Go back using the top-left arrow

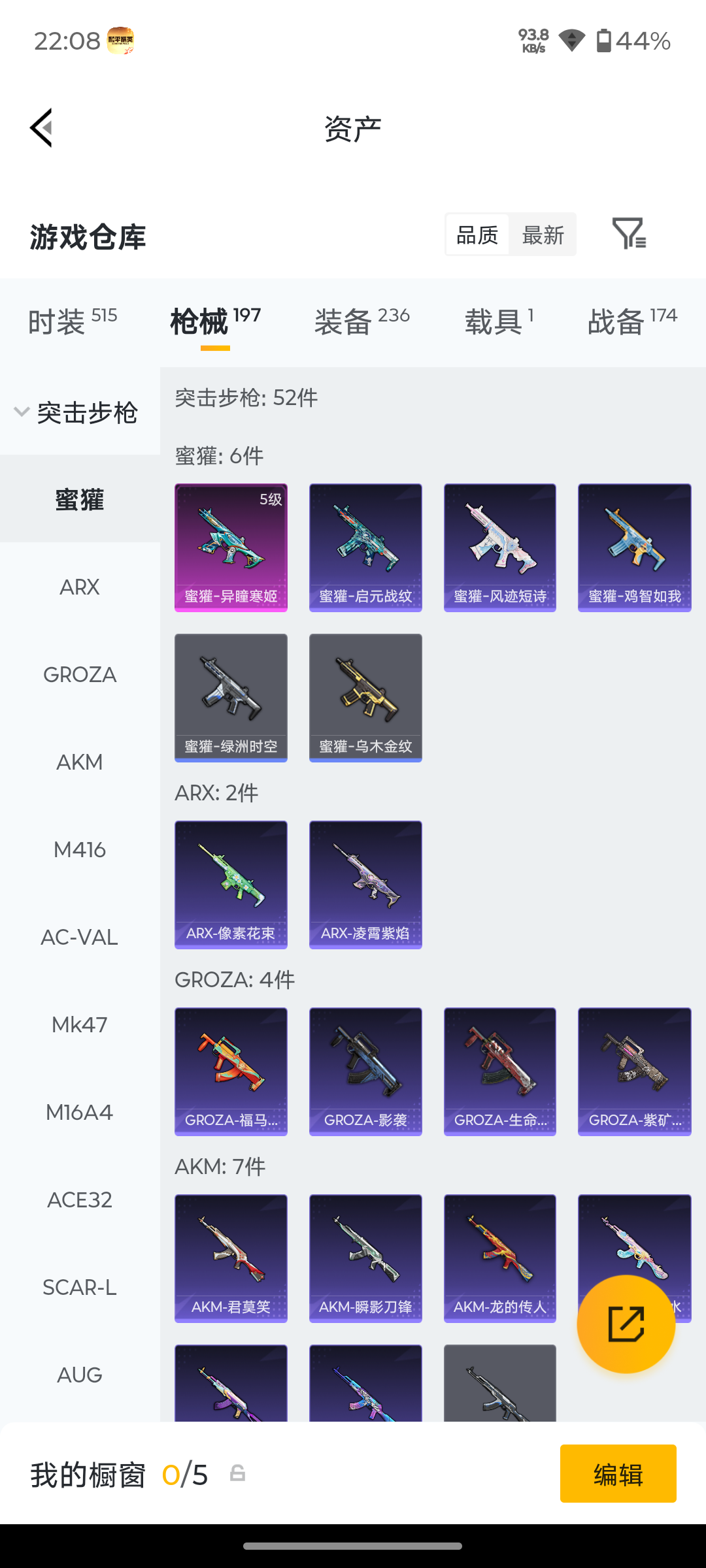pos(41,128)
